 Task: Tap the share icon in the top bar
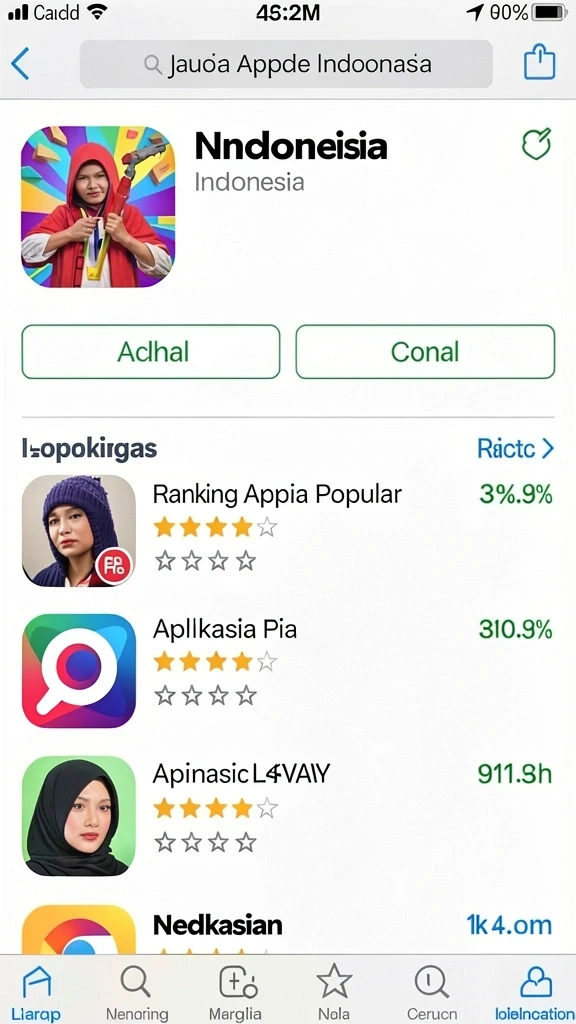pyautogui.click(x=539, y=63)
